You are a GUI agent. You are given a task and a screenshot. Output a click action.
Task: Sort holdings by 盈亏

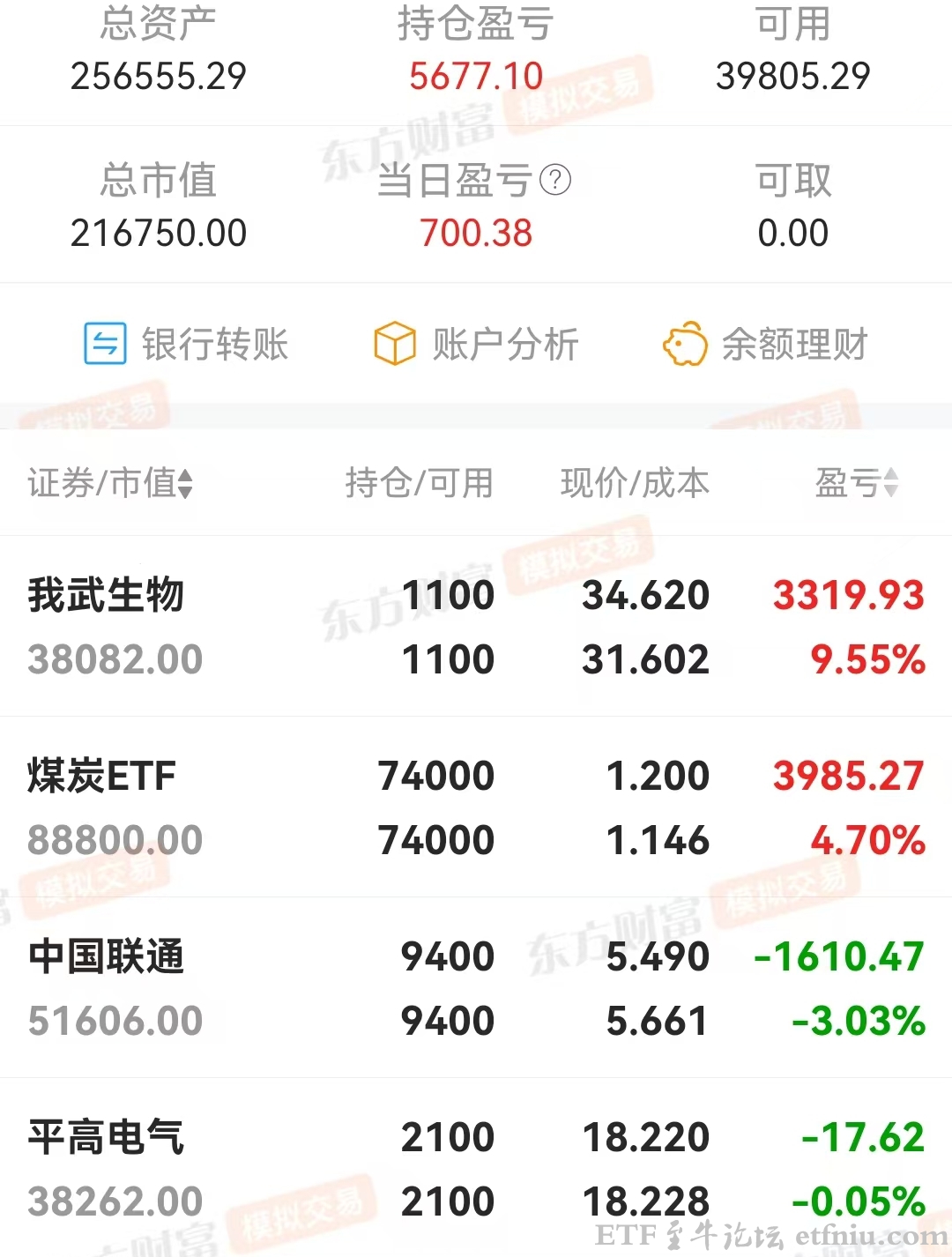[857, 483]
